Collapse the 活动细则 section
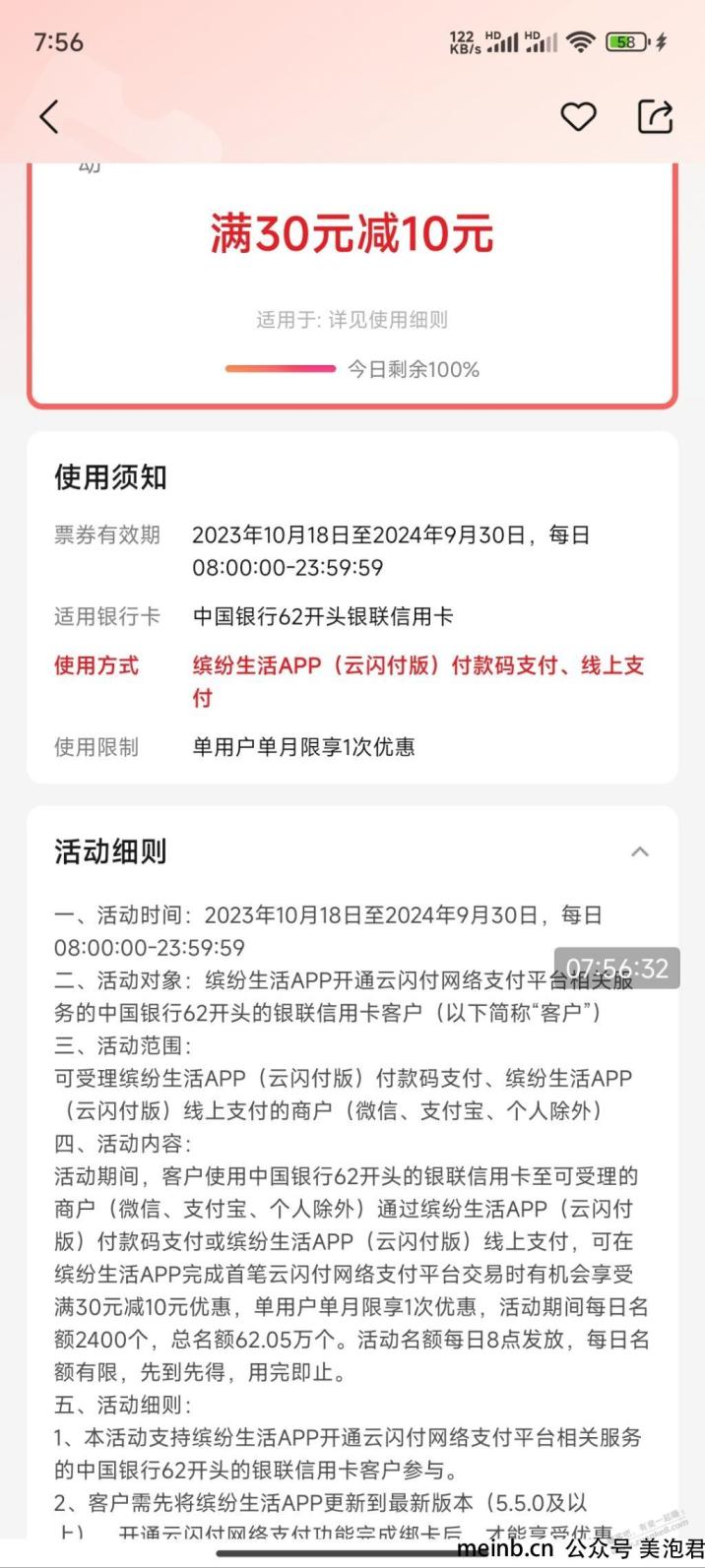This screenshot has width=705, height=1568. point(640,851)
